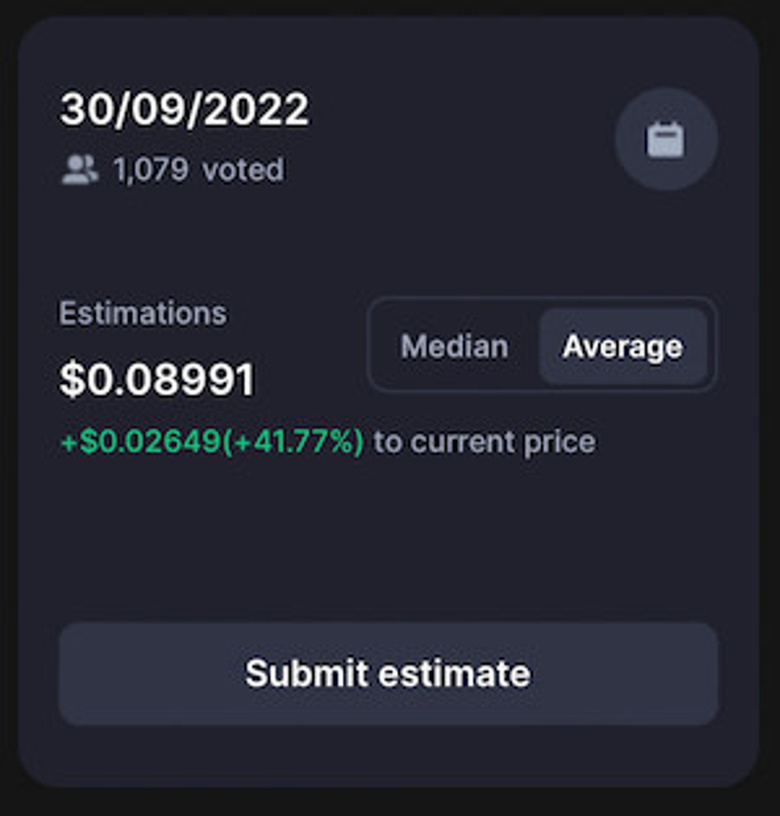Click Submit estimate at the bottom
780x816 pixels.
coord(389,673)
